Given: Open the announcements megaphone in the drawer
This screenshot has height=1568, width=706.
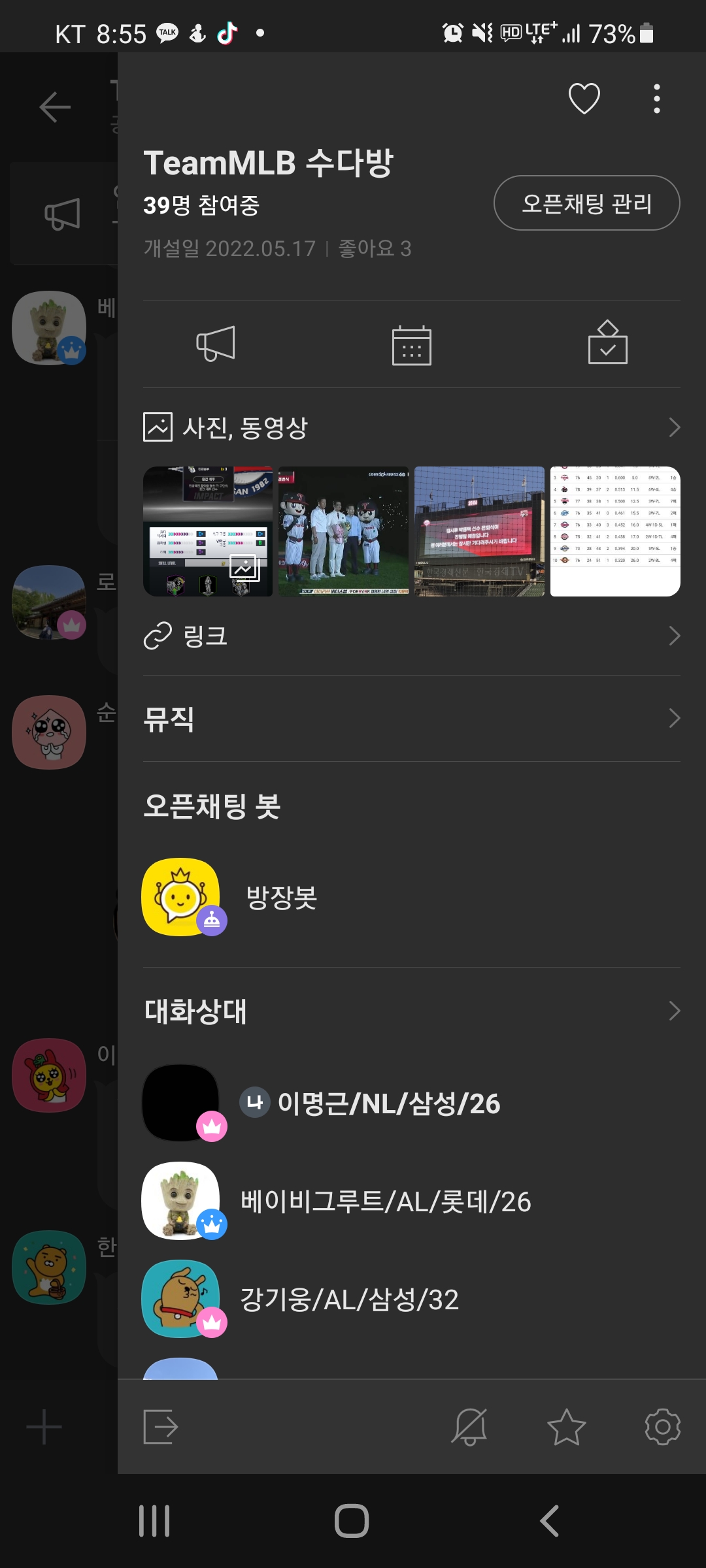Looking at the screenshot, I should click(x=216, y=344).
